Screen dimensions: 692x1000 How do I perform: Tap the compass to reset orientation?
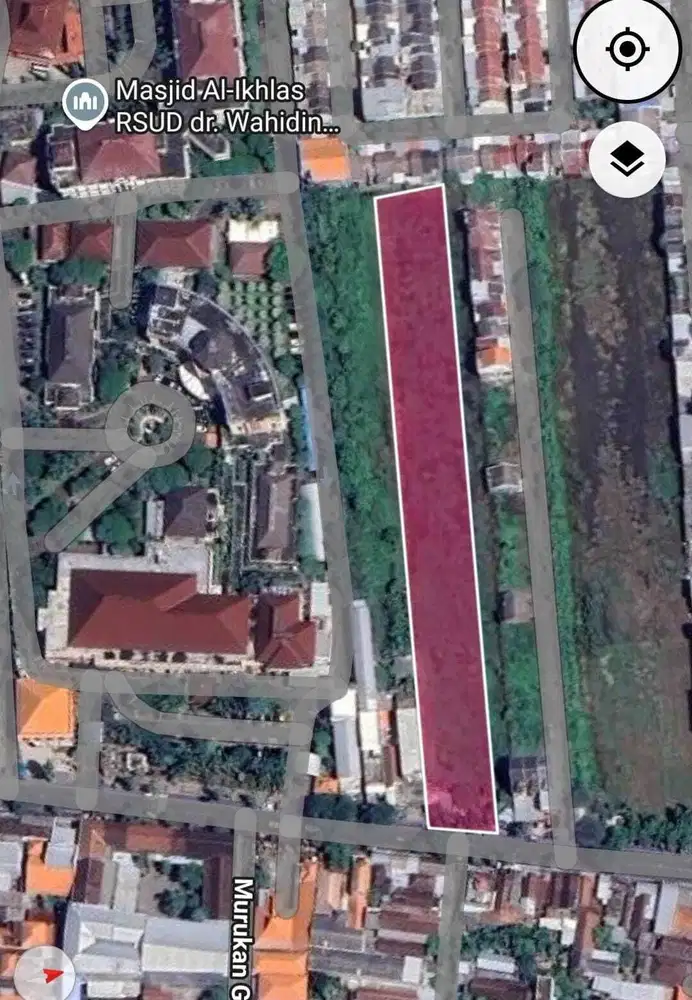(44, 976)
